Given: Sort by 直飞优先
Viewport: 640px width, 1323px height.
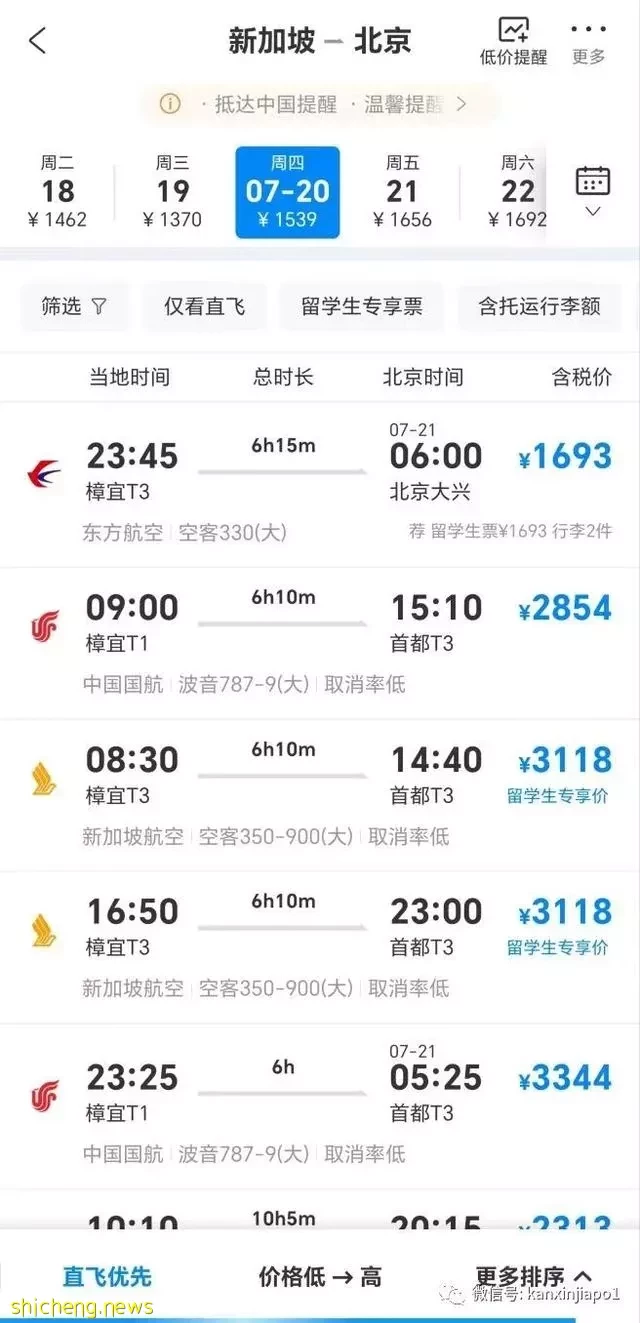Looking at the screenshot, I should point(107,1277).
